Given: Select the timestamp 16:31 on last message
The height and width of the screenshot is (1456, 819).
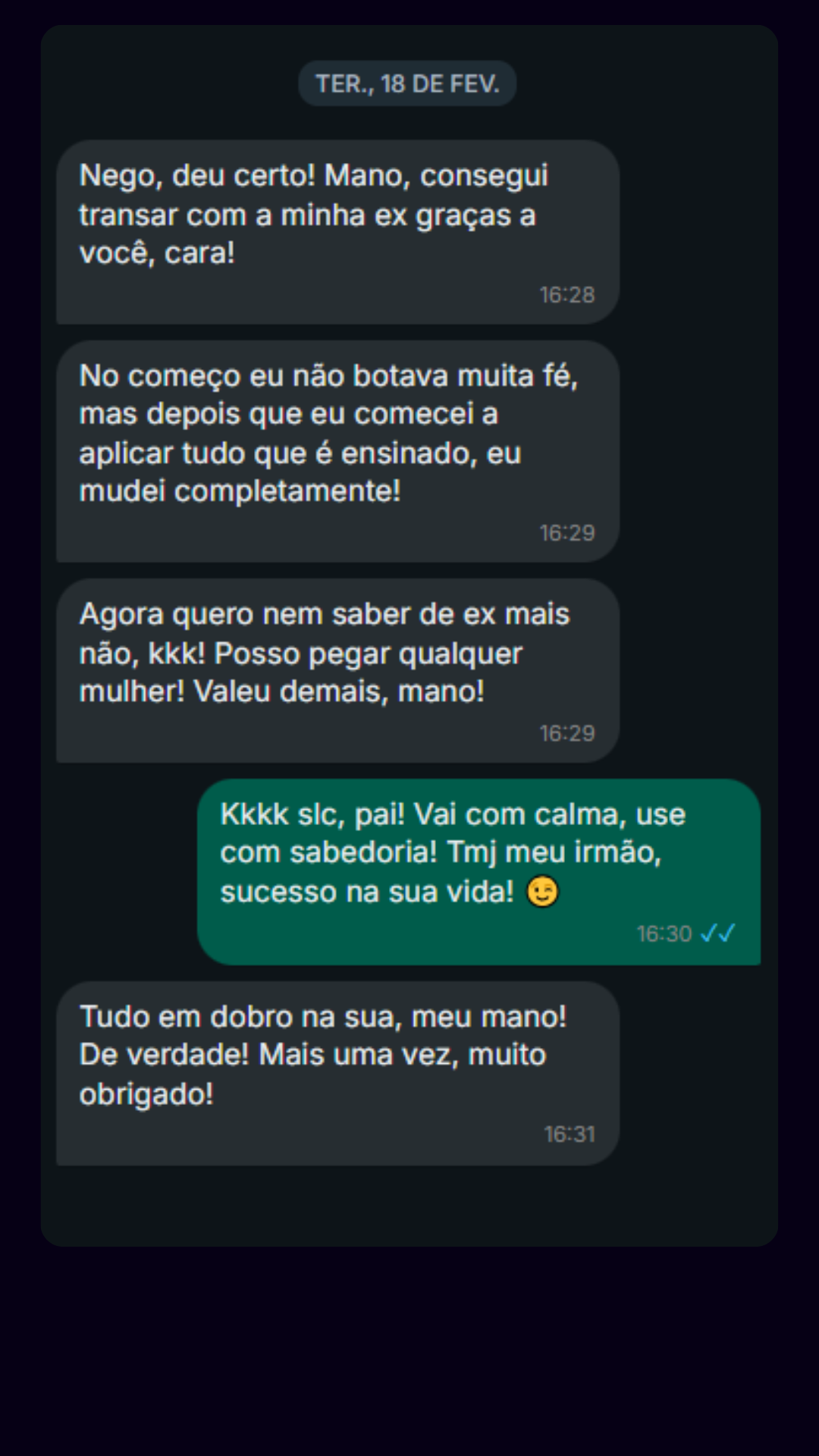Looking at the screenshot, I should (x=571, y=1134).
